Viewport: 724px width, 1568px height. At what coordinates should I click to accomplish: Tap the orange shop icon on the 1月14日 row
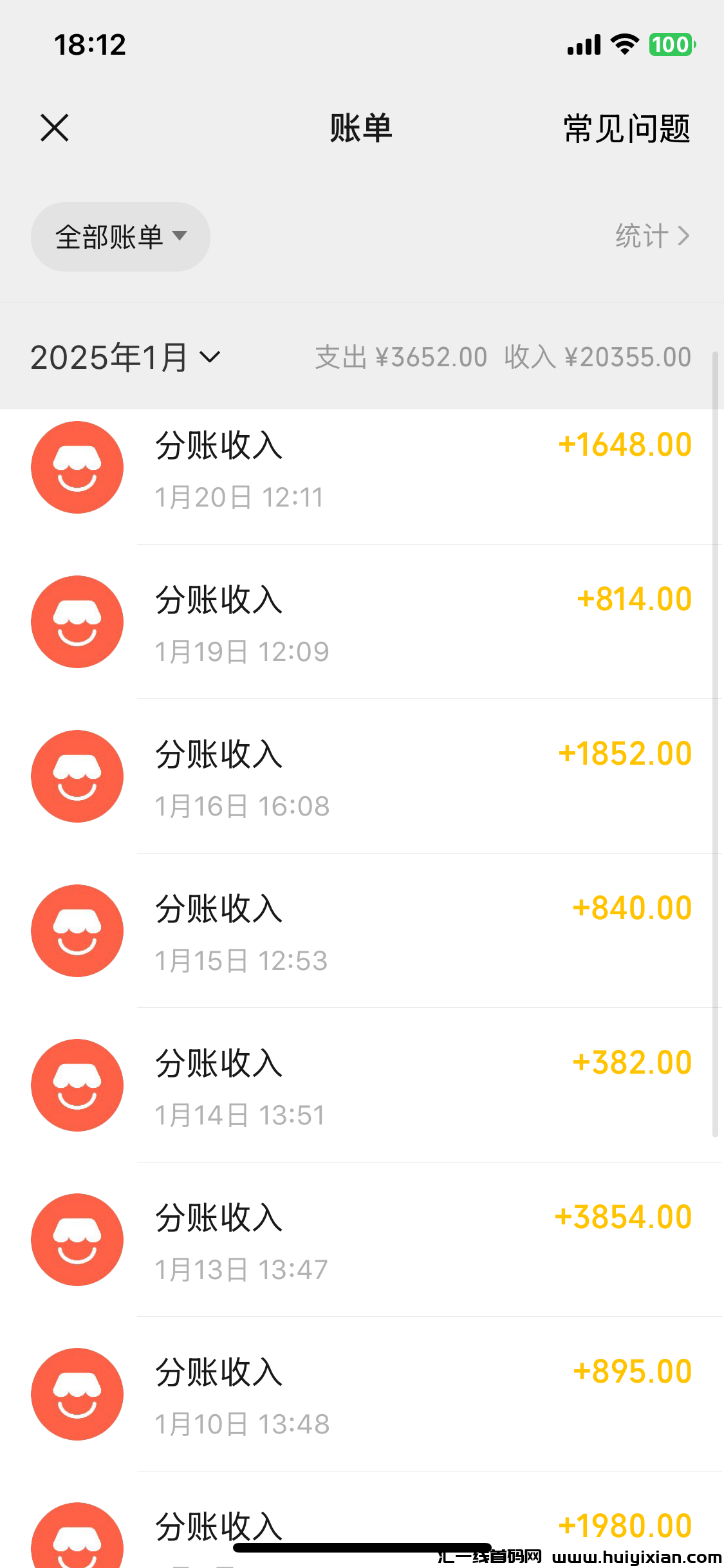point(77,1085)
